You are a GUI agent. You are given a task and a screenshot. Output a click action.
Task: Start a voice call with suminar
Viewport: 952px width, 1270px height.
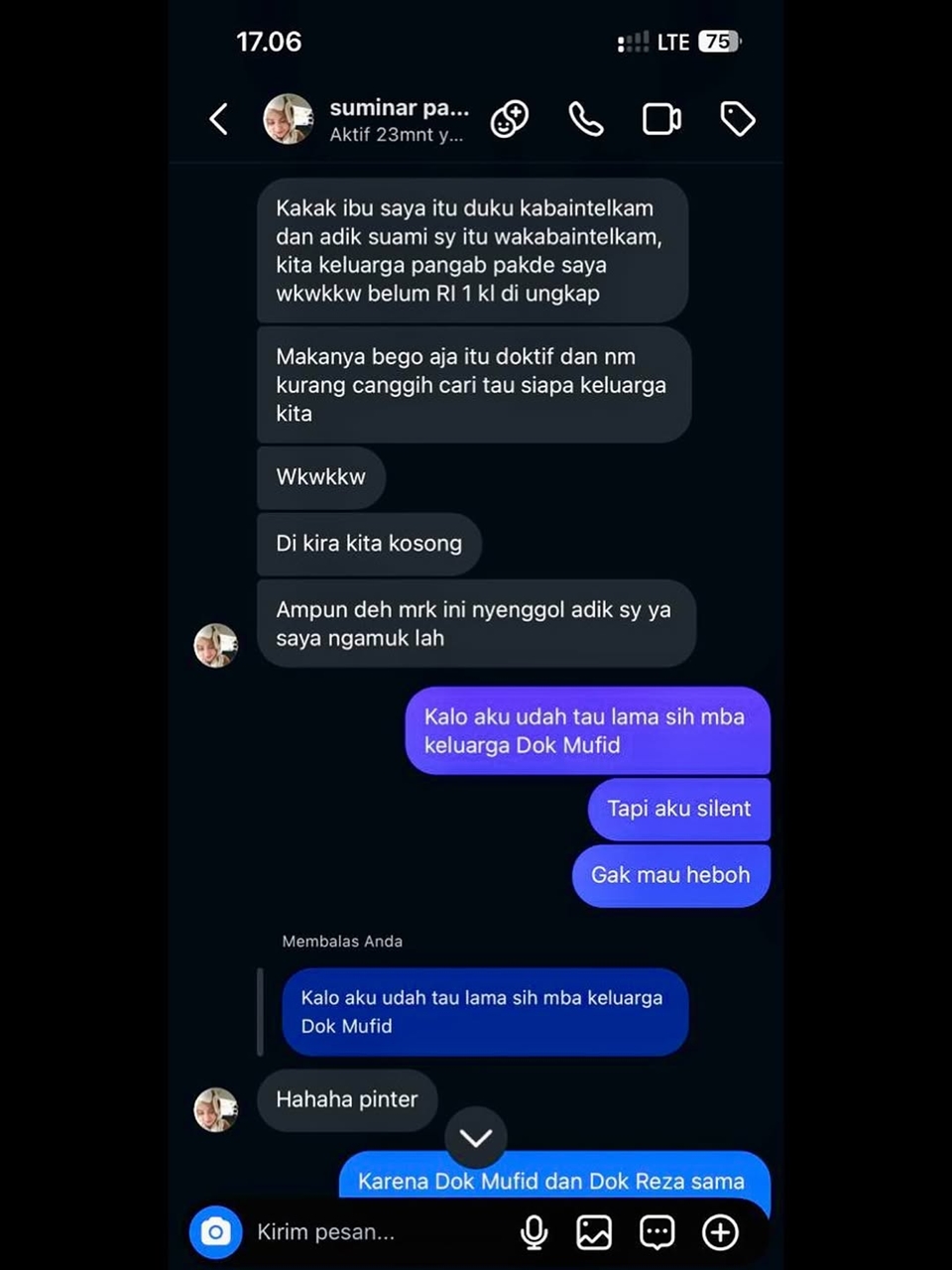(586, 119)
